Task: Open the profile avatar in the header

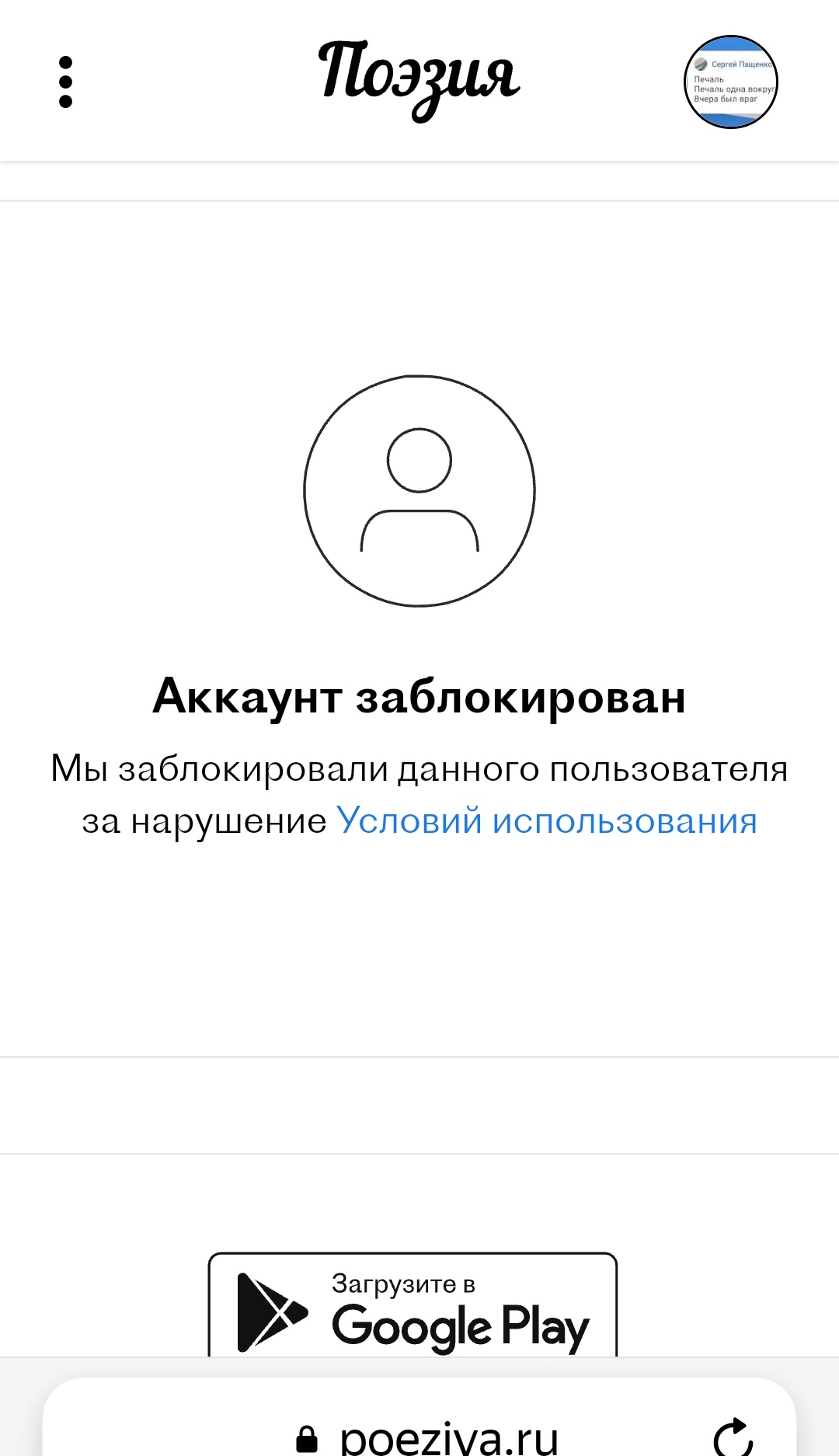Action: (730, 82)
